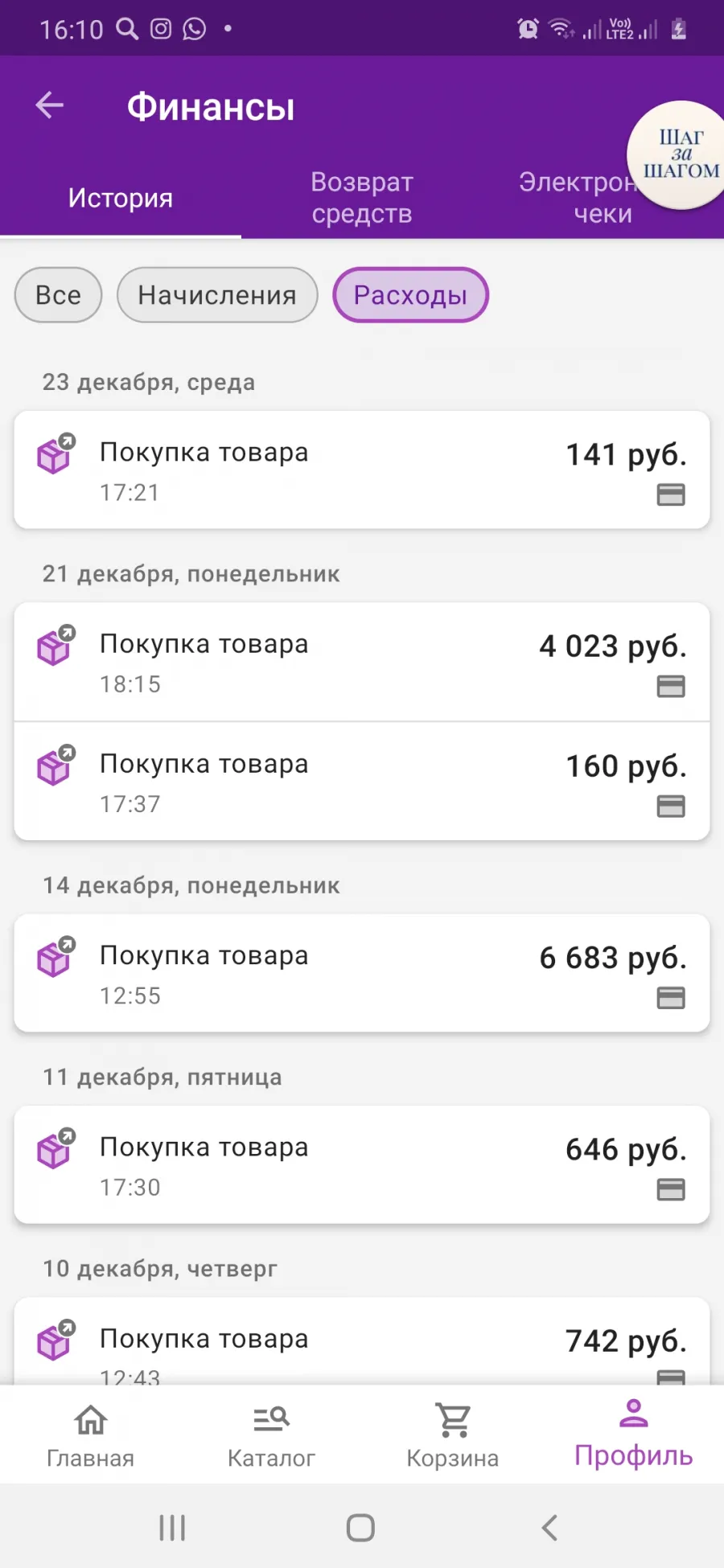Image resolution: width=724 pixels, height=1568 pixels.
Task: Go back using the header arrow
Action: (50, 105)
